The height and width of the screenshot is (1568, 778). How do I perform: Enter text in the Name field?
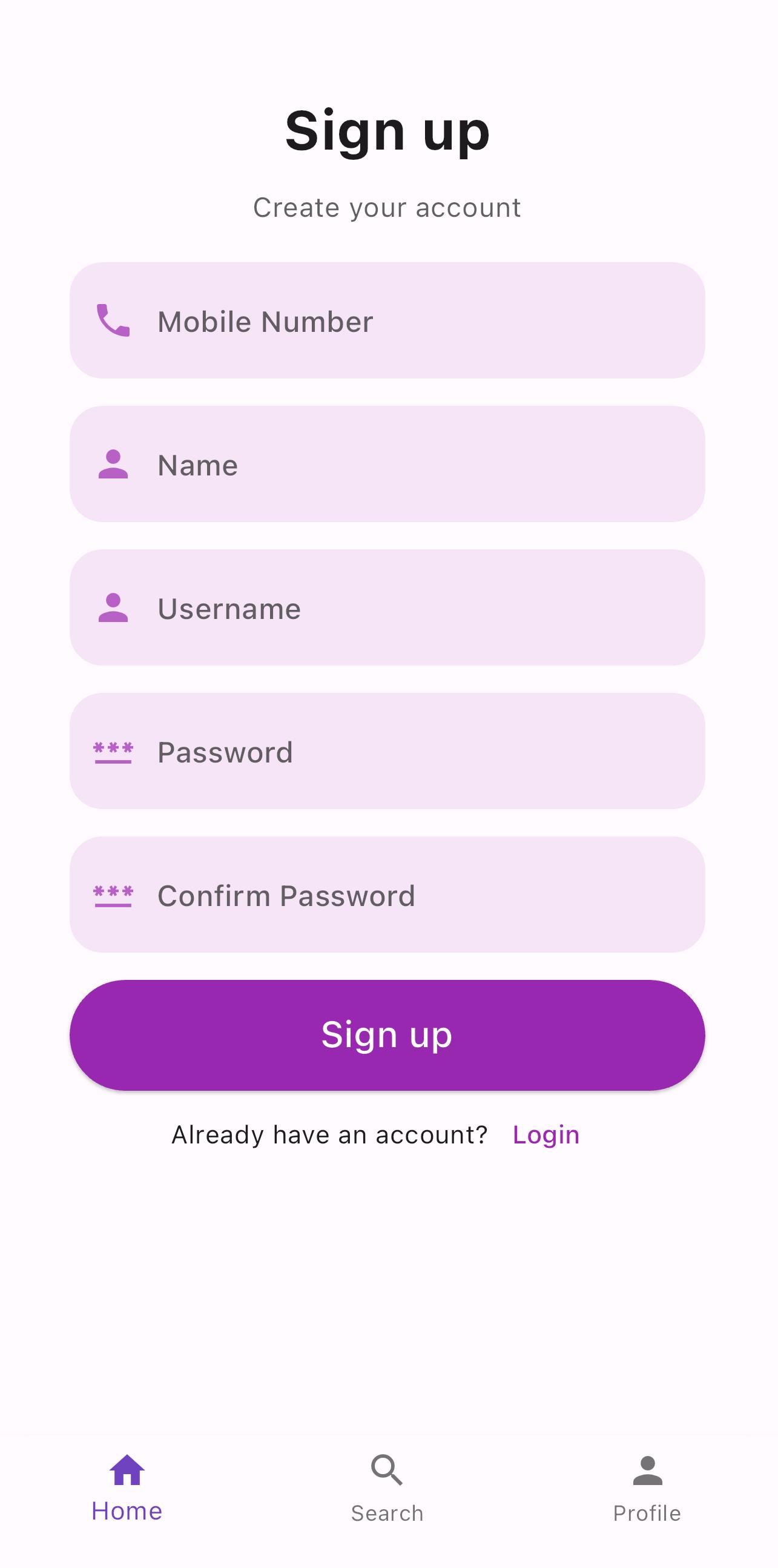click(387, 465)
